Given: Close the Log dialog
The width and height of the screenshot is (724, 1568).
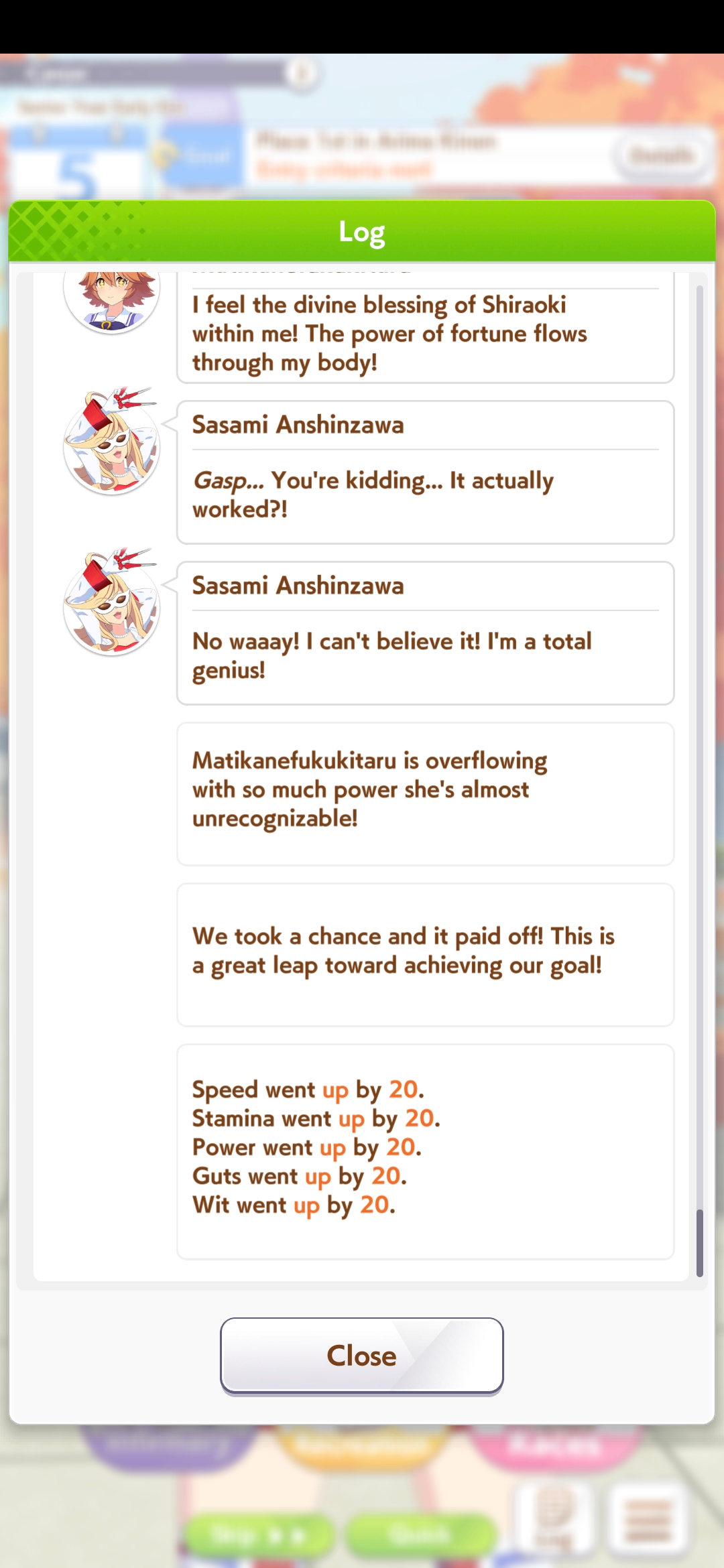Looking at the screenshot, I should pyautogui.click(x=361, y=1356).
